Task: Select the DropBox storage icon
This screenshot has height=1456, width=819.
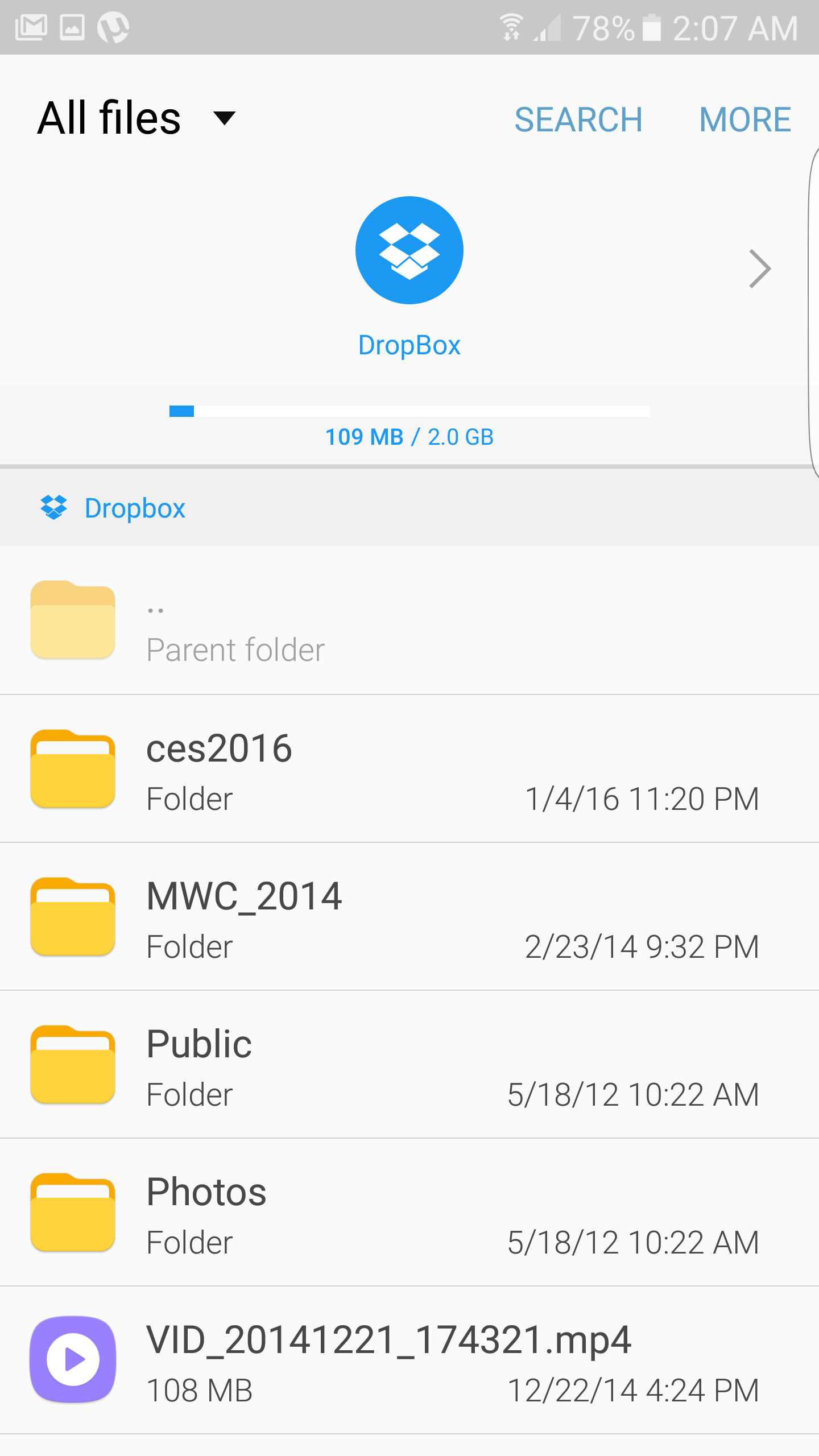Action: point(409,250)
